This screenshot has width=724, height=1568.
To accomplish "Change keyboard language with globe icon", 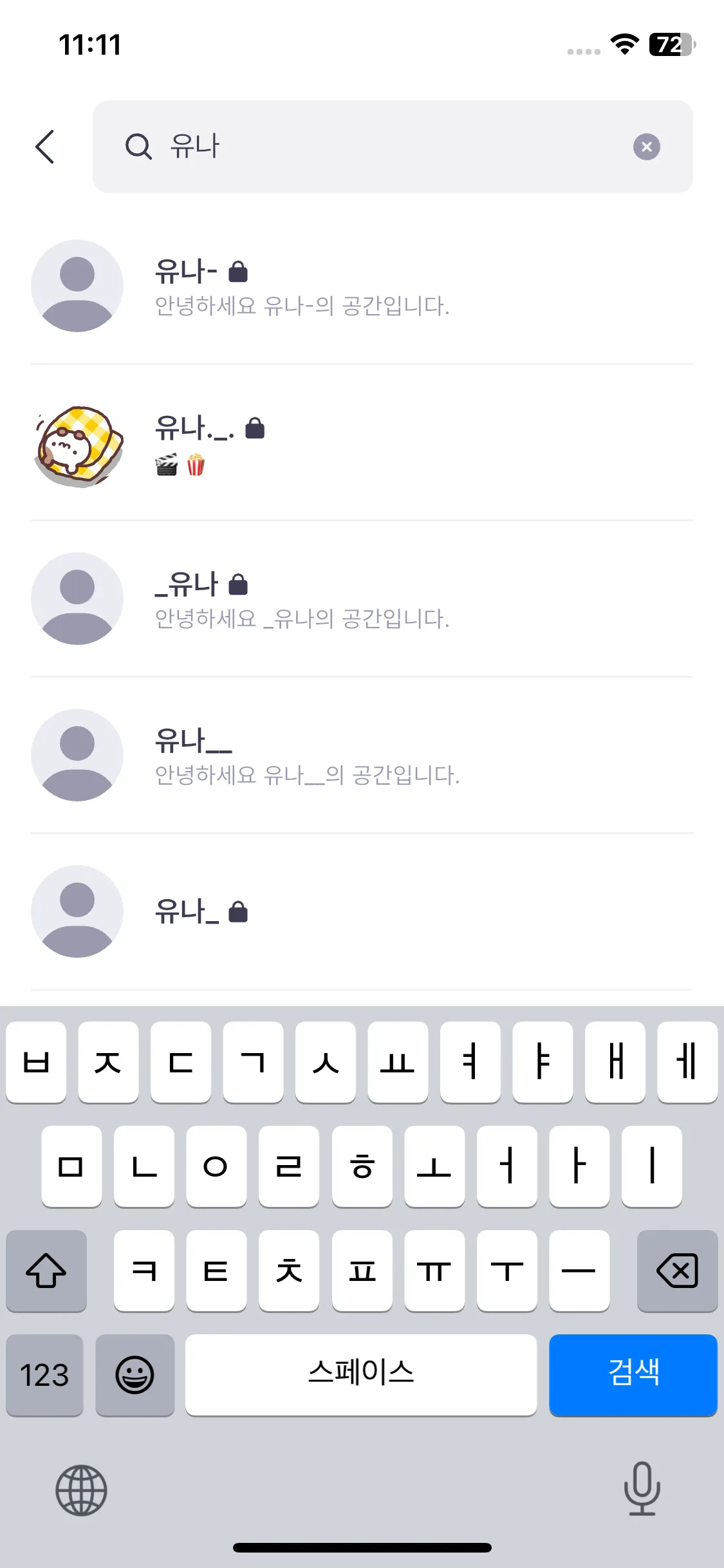I will pyautogui.click(x=81, y=1490).
